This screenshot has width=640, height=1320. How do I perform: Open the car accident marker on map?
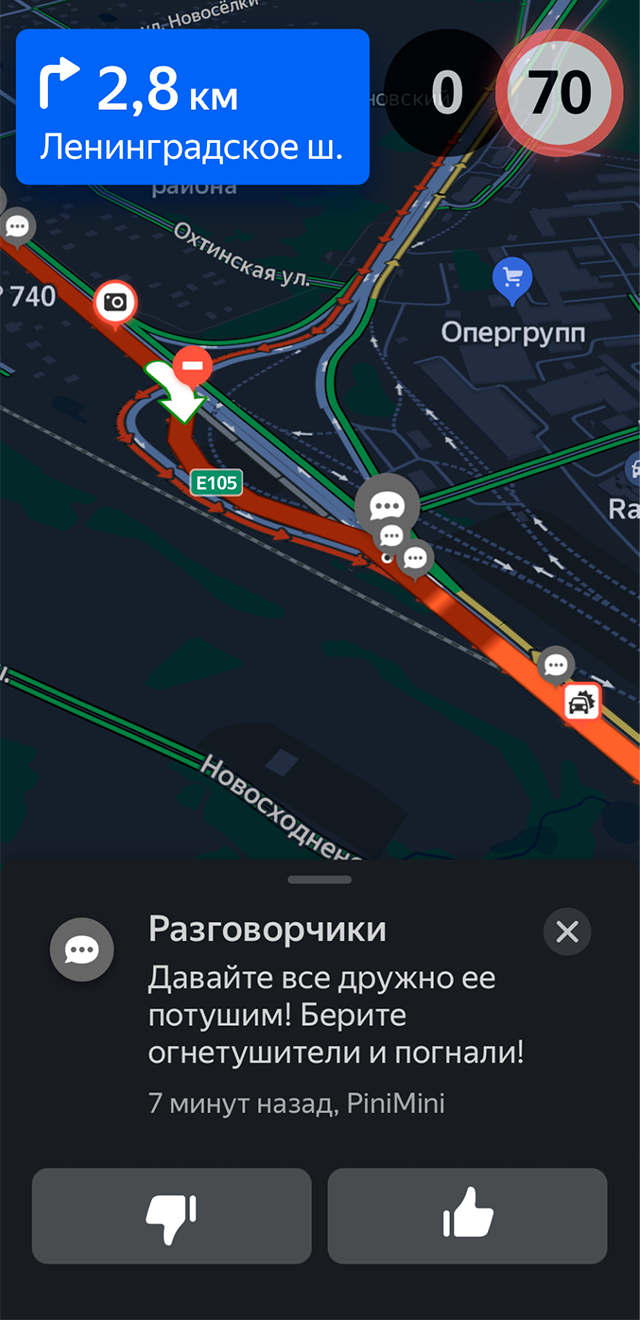pyautogui.click(x=580, y=703)
